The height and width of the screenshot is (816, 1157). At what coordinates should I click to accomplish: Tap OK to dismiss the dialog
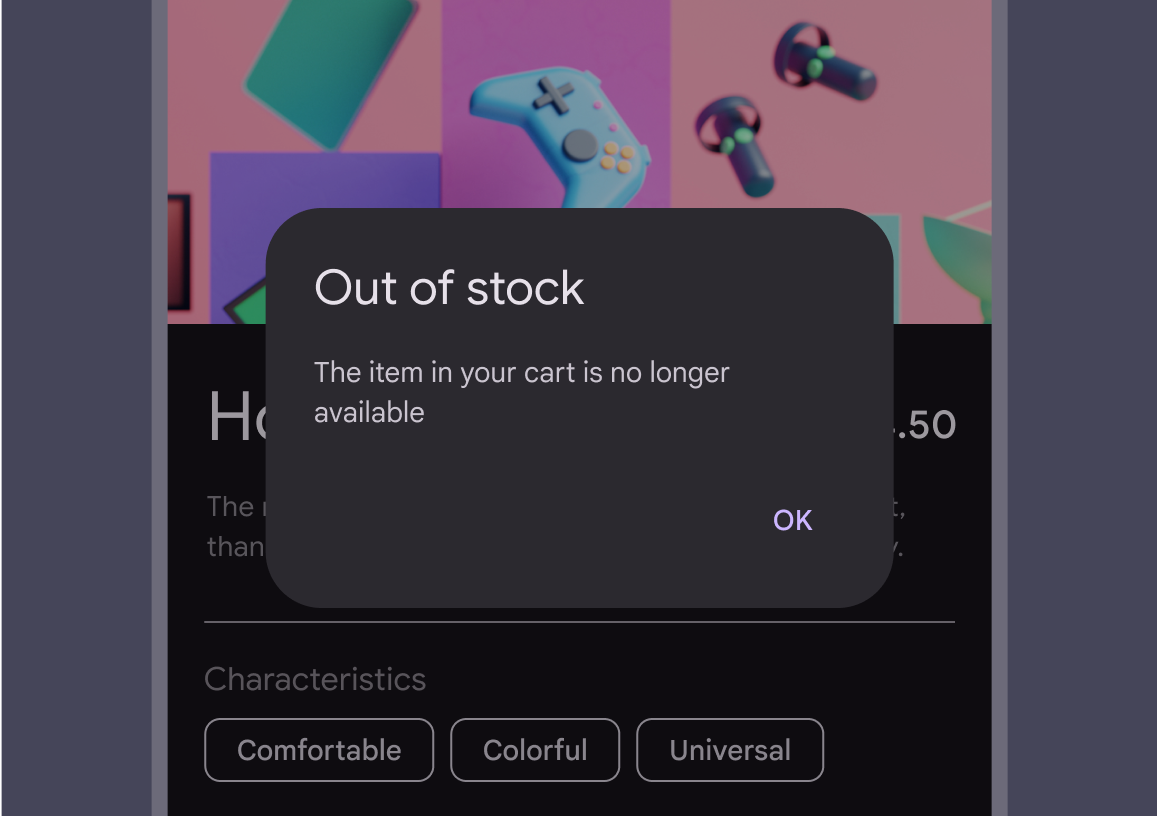click(792, 520)
